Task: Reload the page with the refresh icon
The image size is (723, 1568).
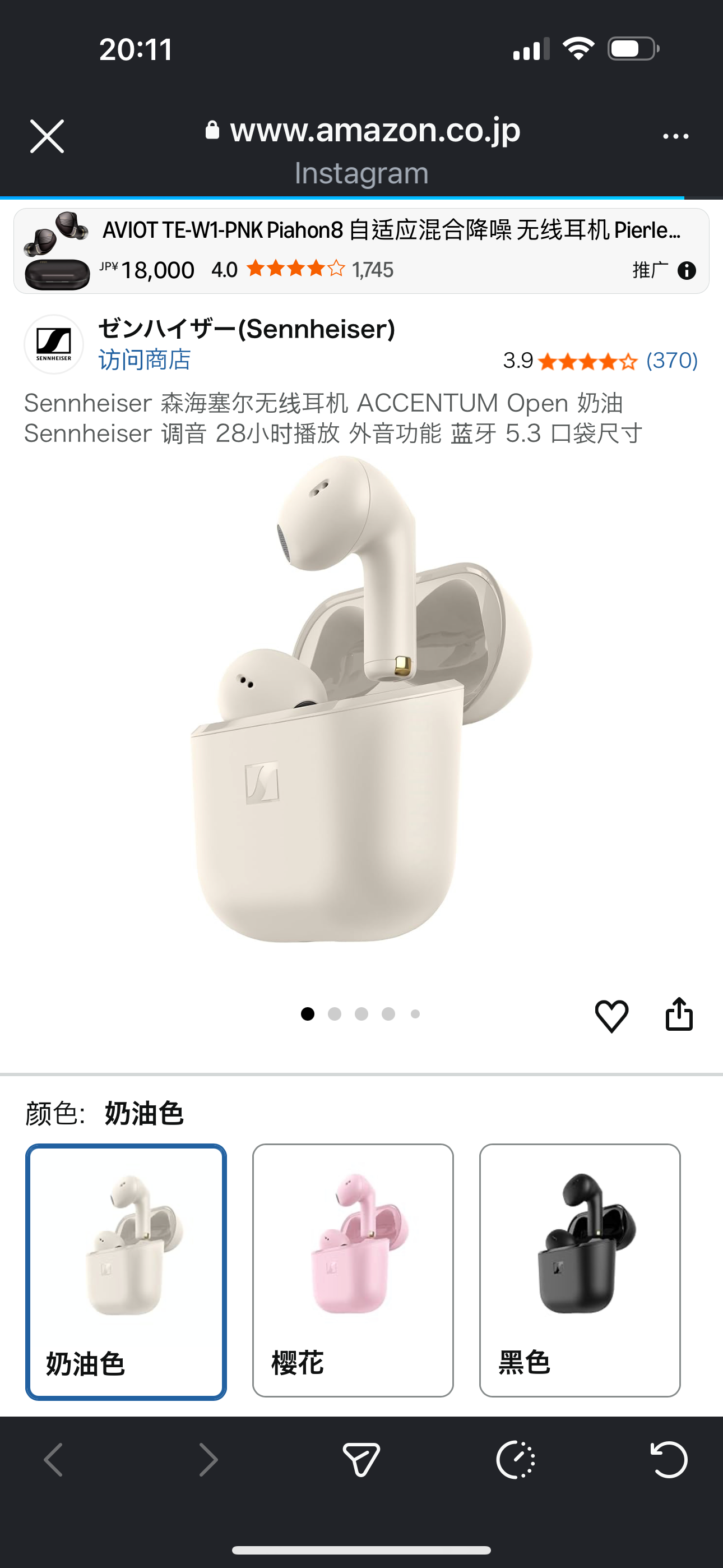Action: [668, 1459]
